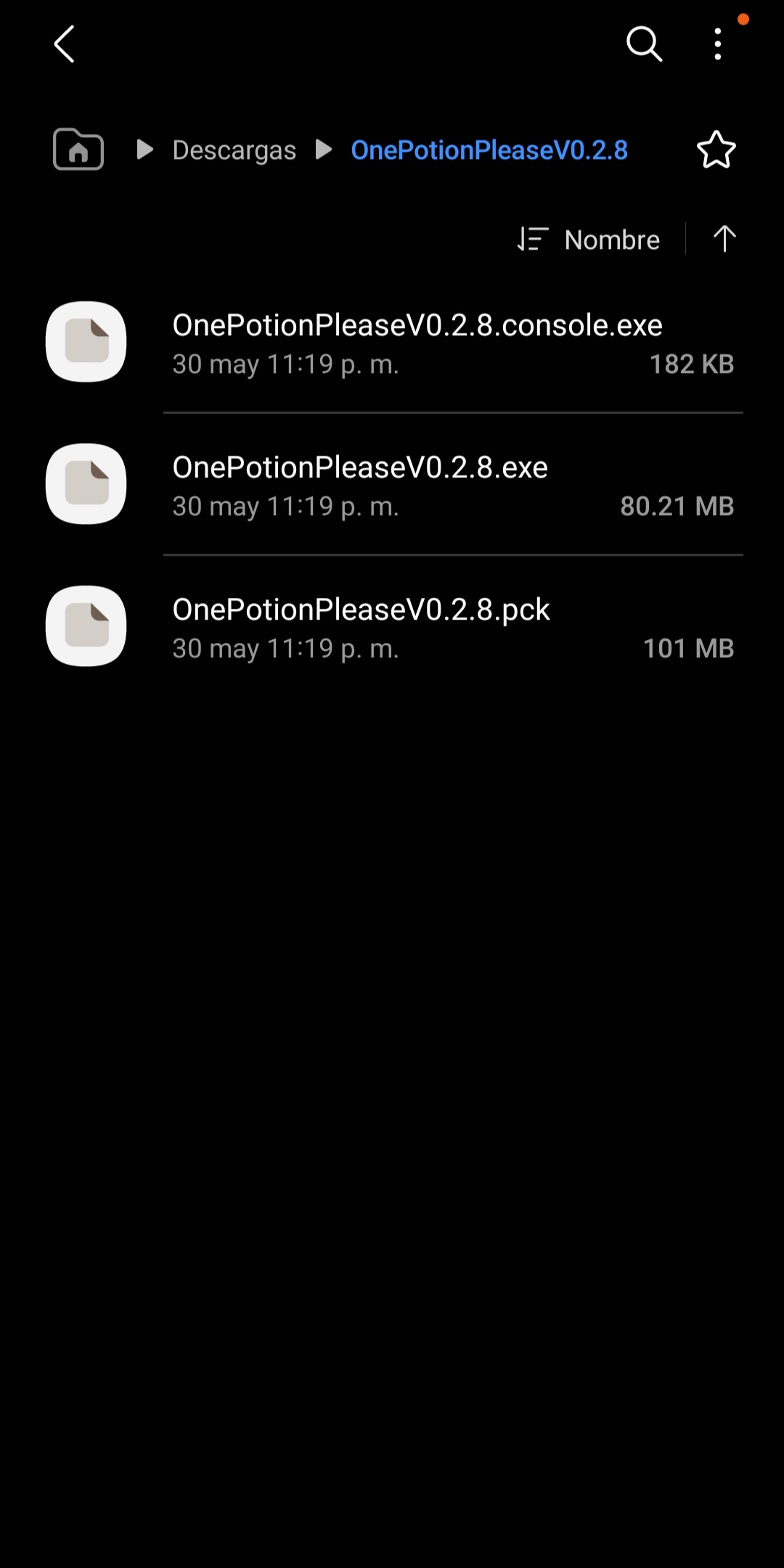Add folder to favorites with star icon

(716, 149)
